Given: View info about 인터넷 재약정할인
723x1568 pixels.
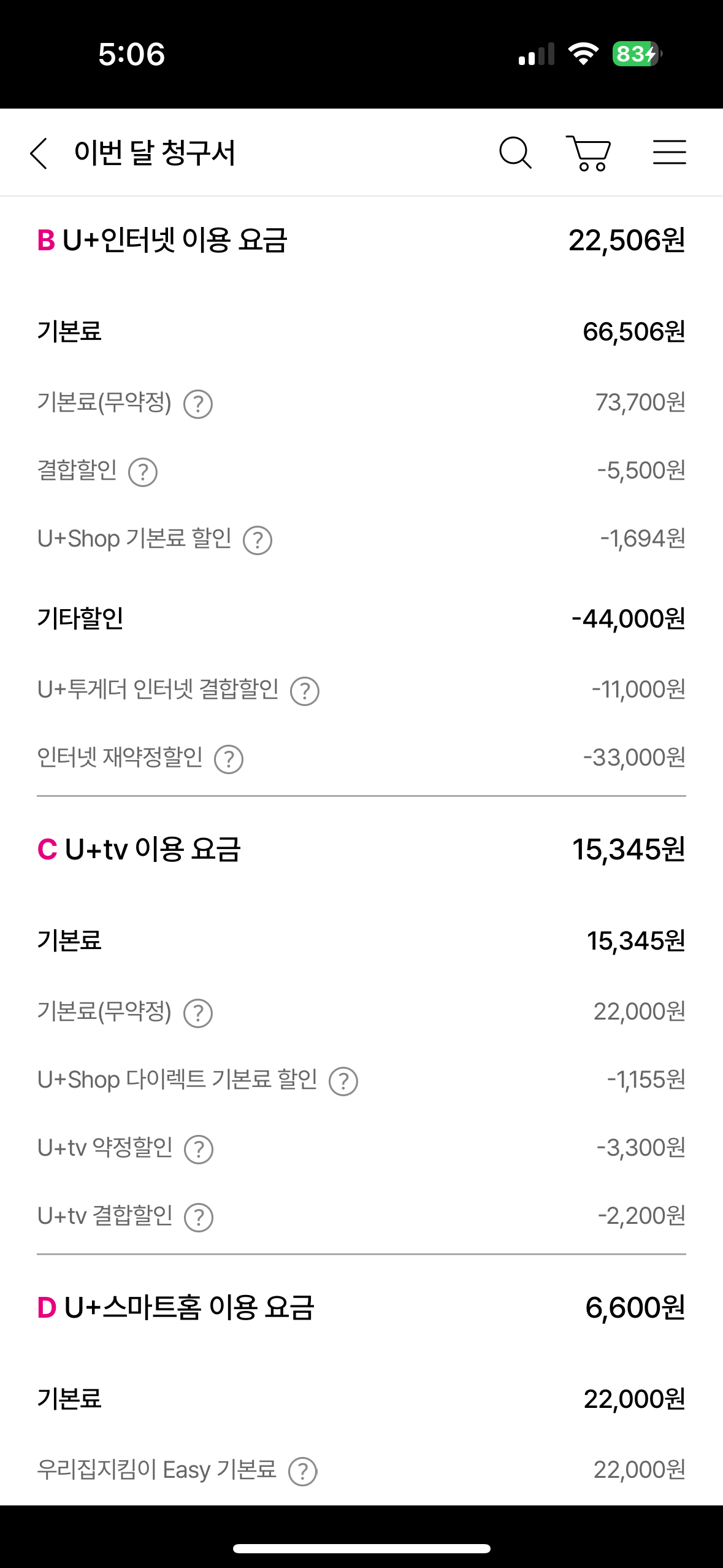Looking at the screenshot, I should coord(229,759).
